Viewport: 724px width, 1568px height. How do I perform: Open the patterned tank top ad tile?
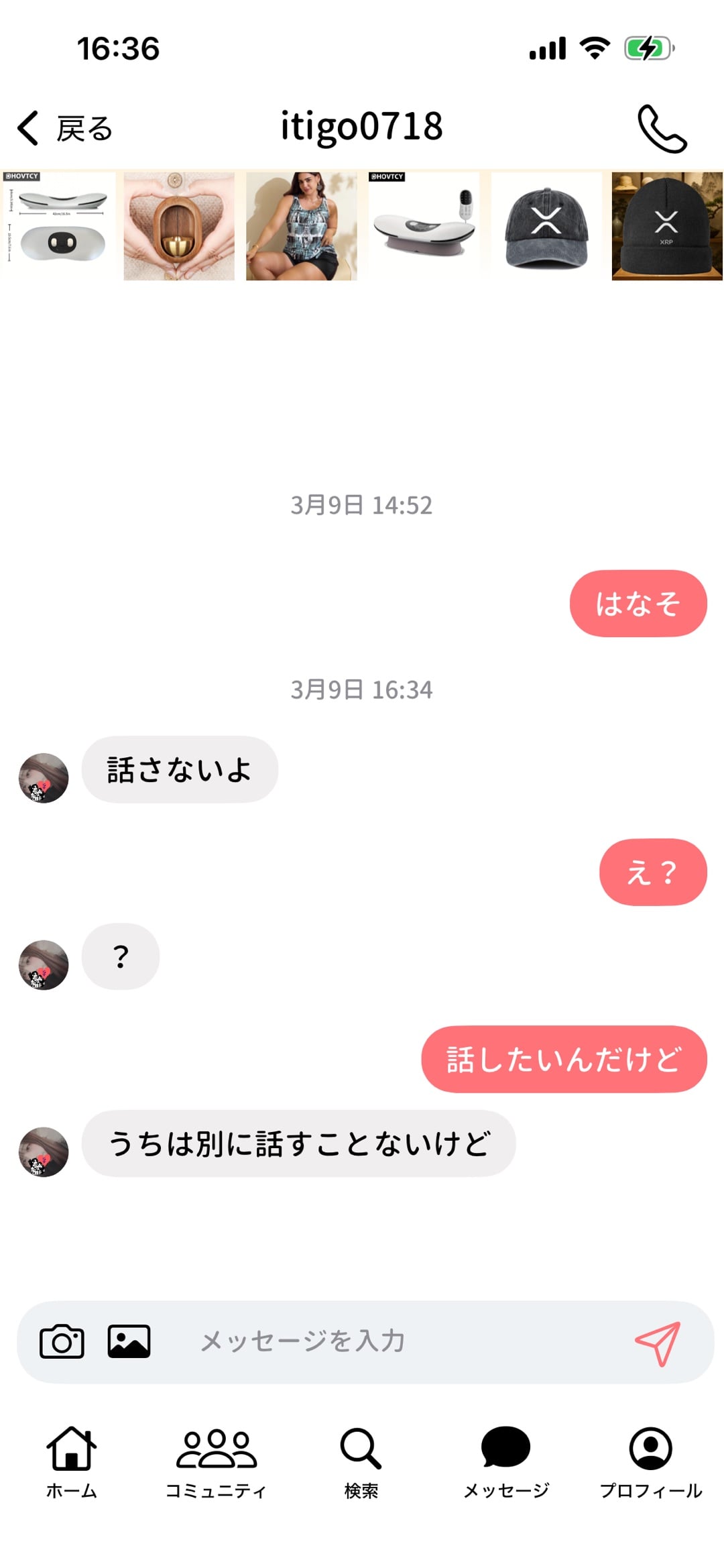302,226
